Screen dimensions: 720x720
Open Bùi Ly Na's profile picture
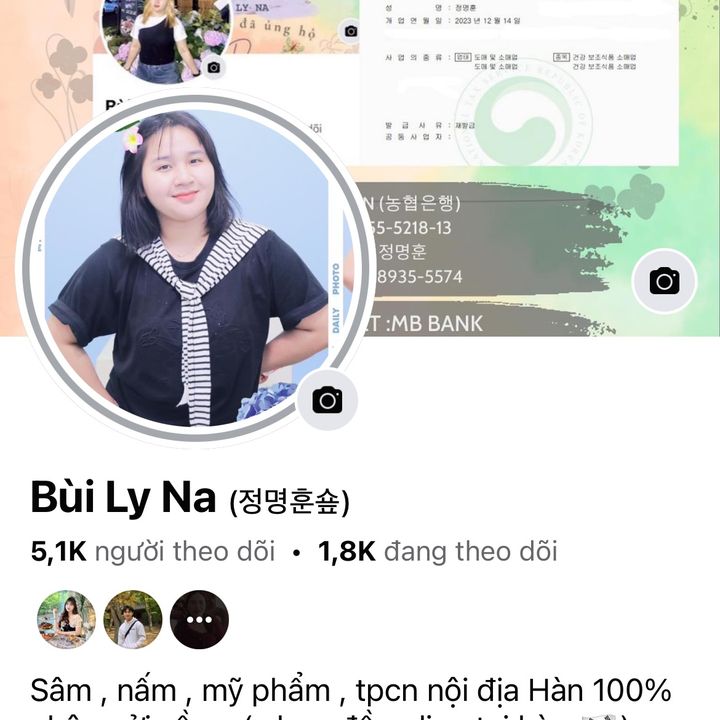(190, 265)
